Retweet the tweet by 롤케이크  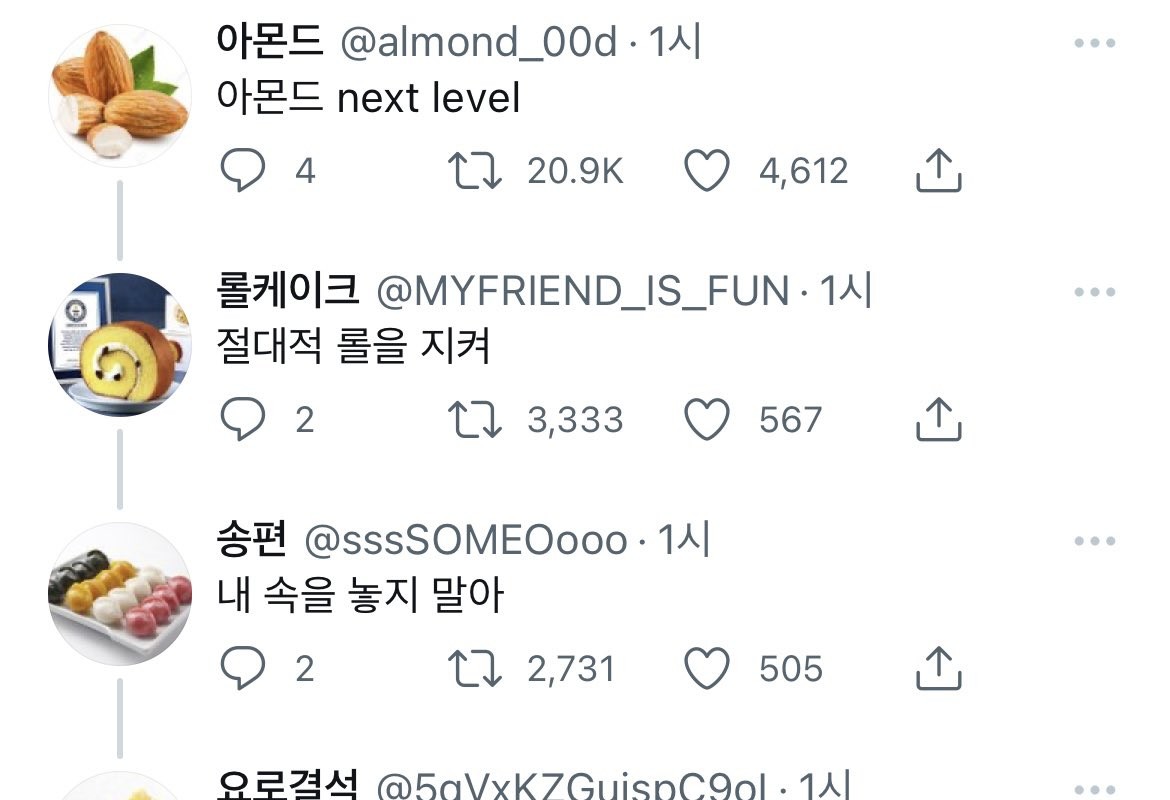[x=475, y=420]
